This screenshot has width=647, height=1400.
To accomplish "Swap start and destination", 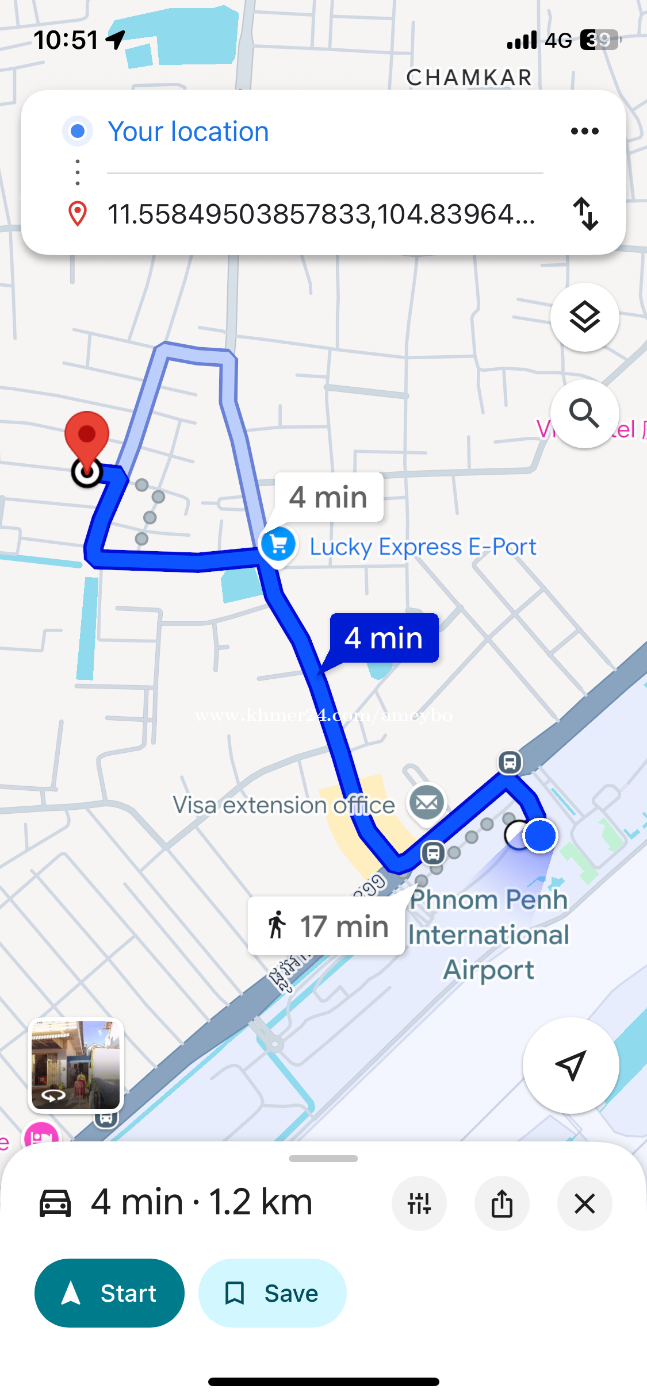I will click(585, 214).
